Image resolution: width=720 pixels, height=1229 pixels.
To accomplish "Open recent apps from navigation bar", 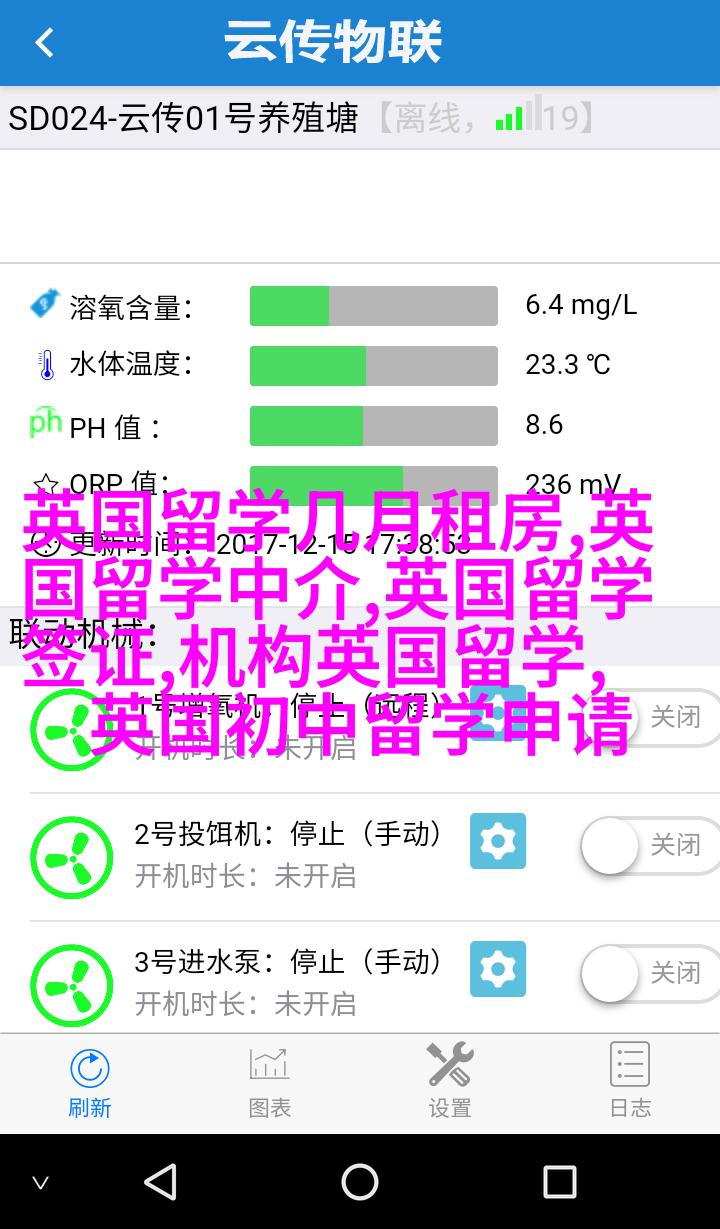I will click(559, 1182).
